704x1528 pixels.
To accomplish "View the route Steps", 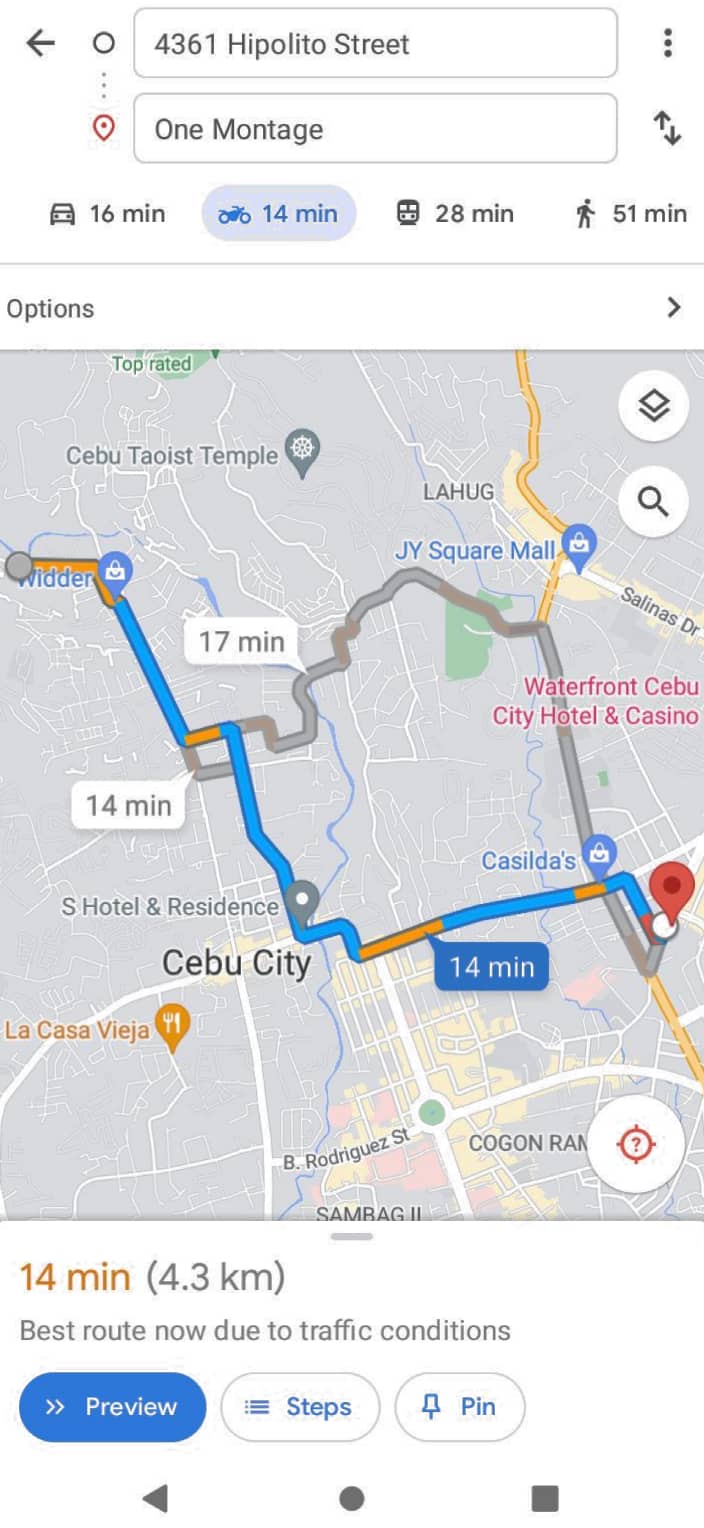I will (300, 1407).
